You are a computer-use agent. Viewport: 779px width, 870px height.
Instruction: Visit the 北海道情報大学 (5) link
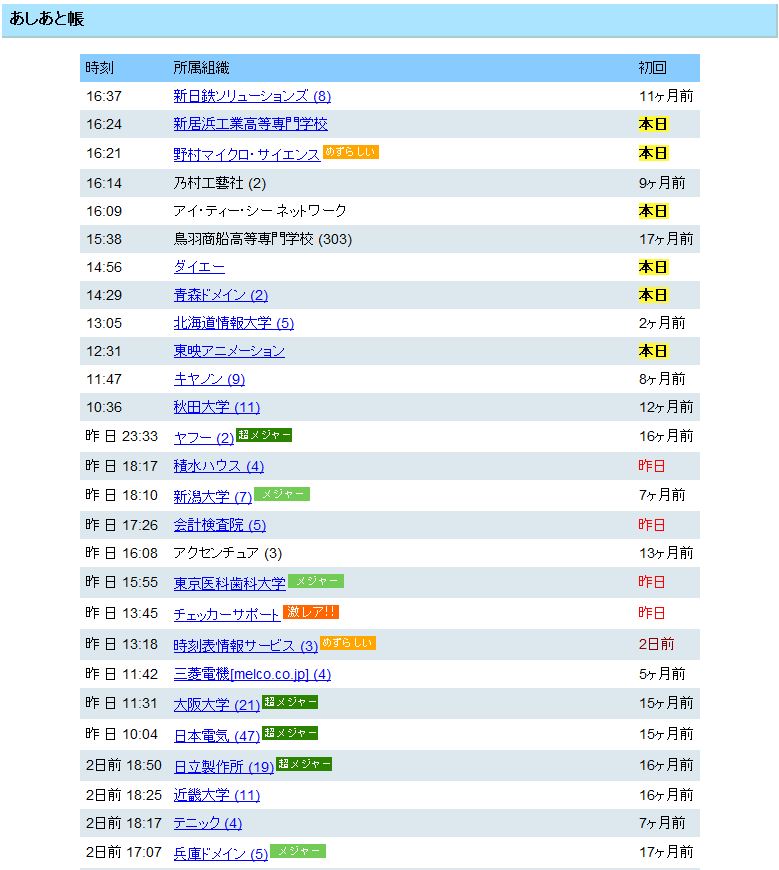point(233,323)
